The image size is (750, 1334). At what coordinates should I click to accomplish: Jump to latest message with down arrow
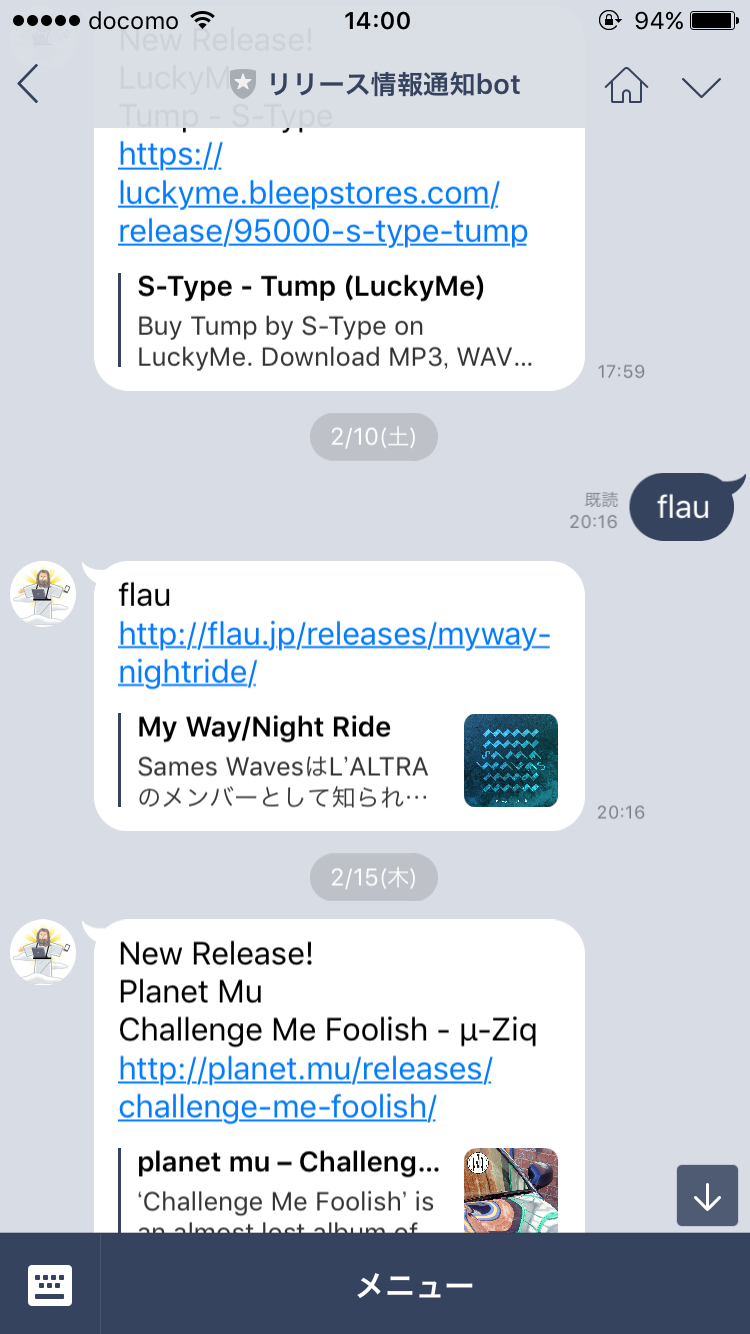tap(707, 1196)
